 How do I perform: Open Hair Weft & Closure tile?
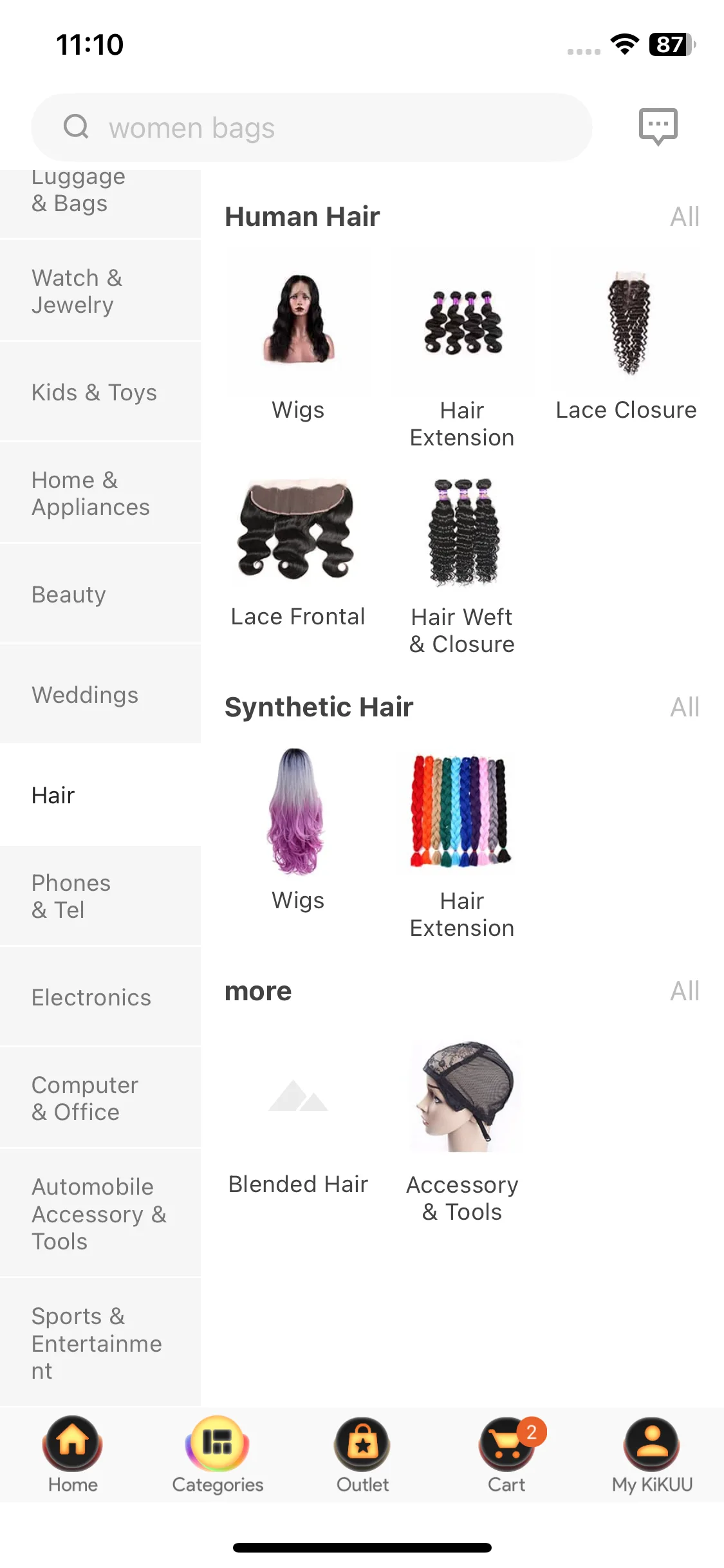[462, 566]
